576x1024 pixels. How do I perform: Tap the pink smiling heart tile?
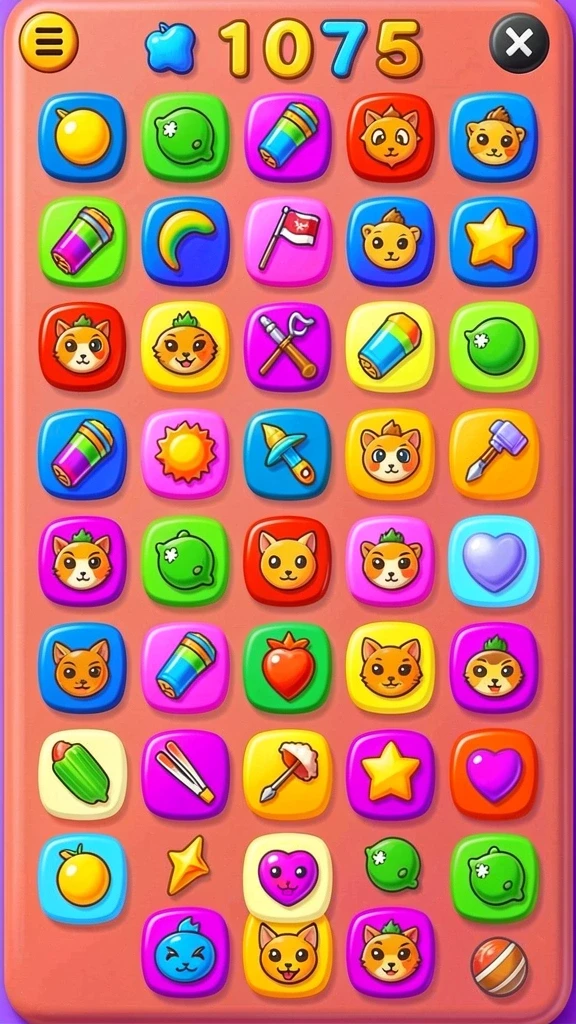point(288,878)
